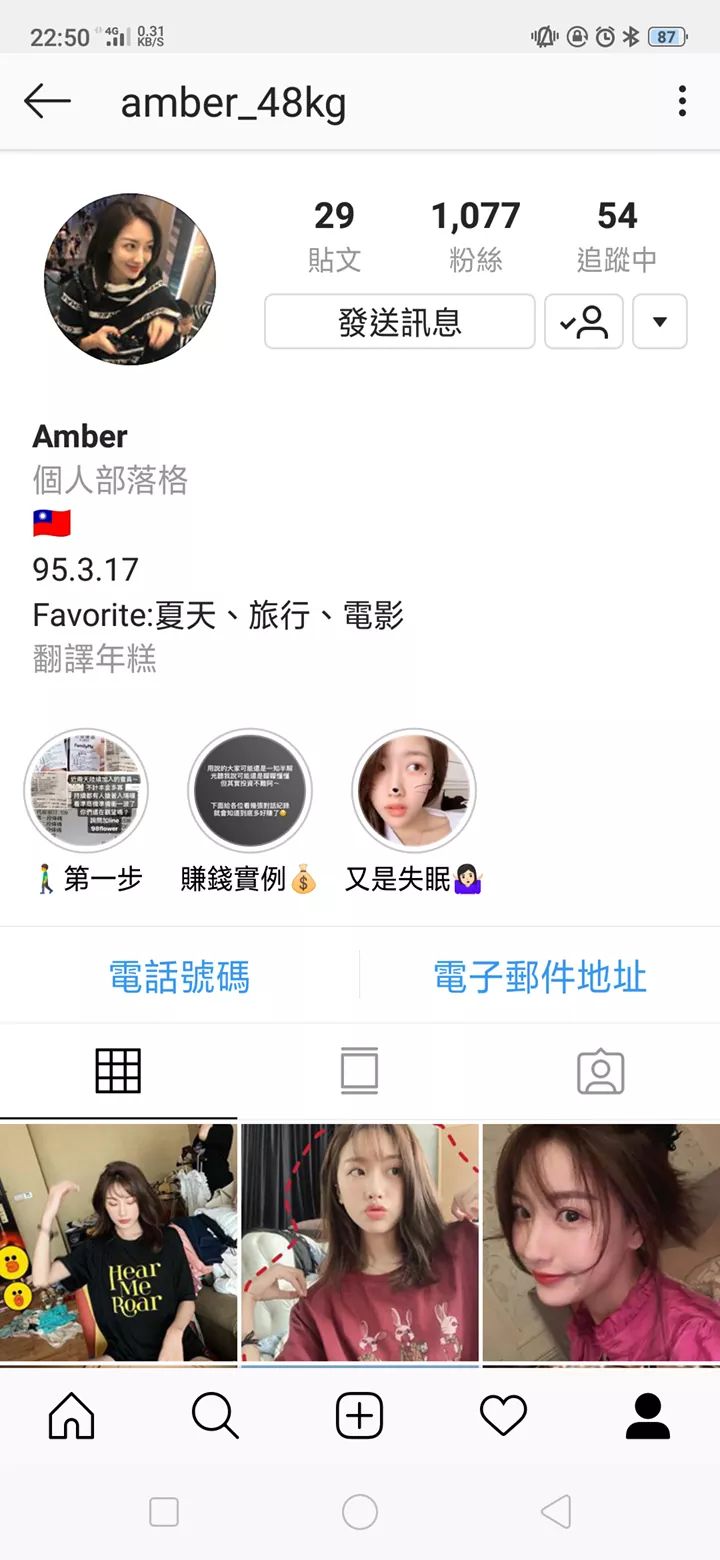Expand suggested accounts dropdown arrow
This screenshot has width=720, height=1560.
pyautogui.click(x=659, y=322)
